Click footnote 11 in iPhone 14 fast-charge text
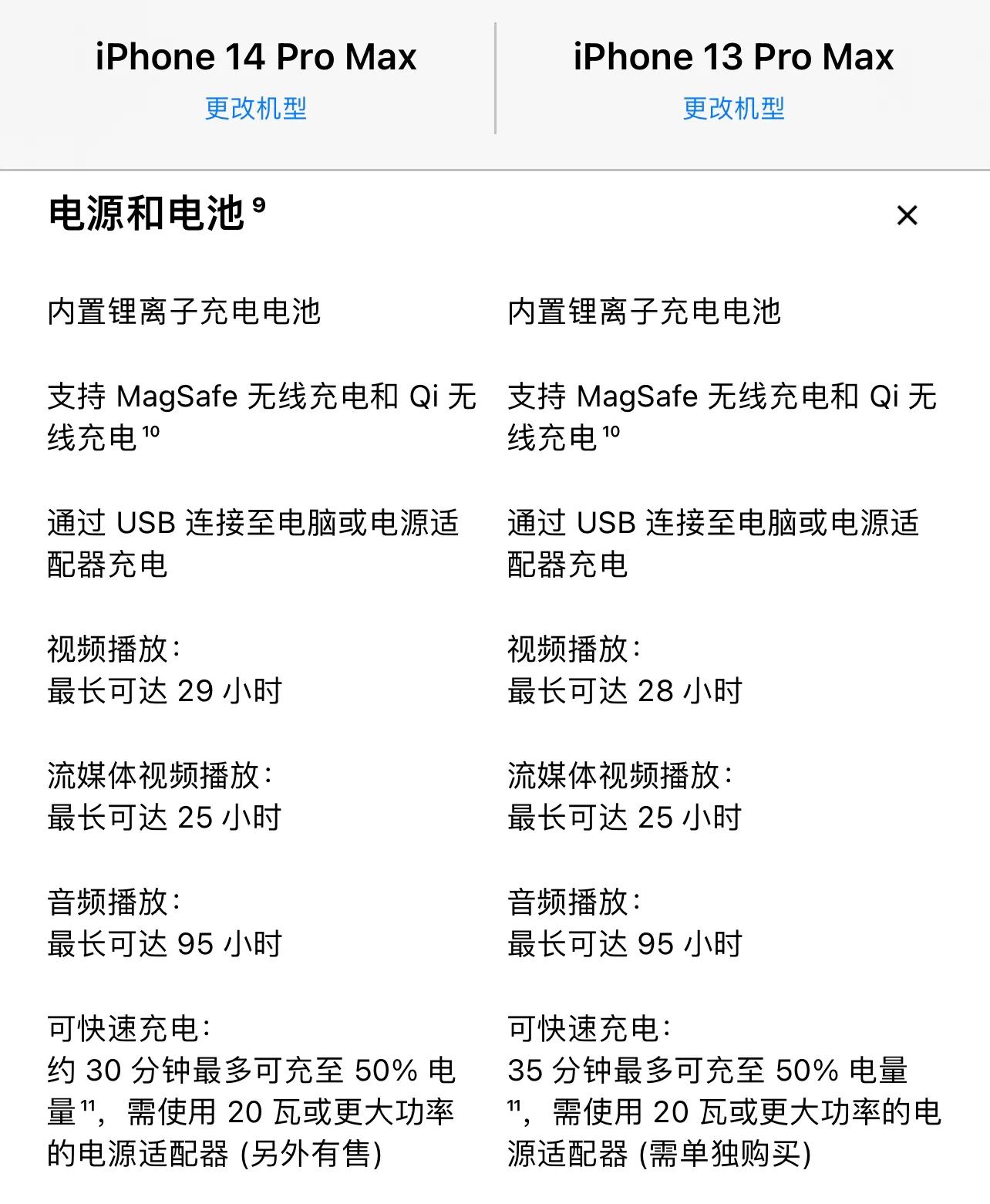990x1204 pixels. point(89,1105)
